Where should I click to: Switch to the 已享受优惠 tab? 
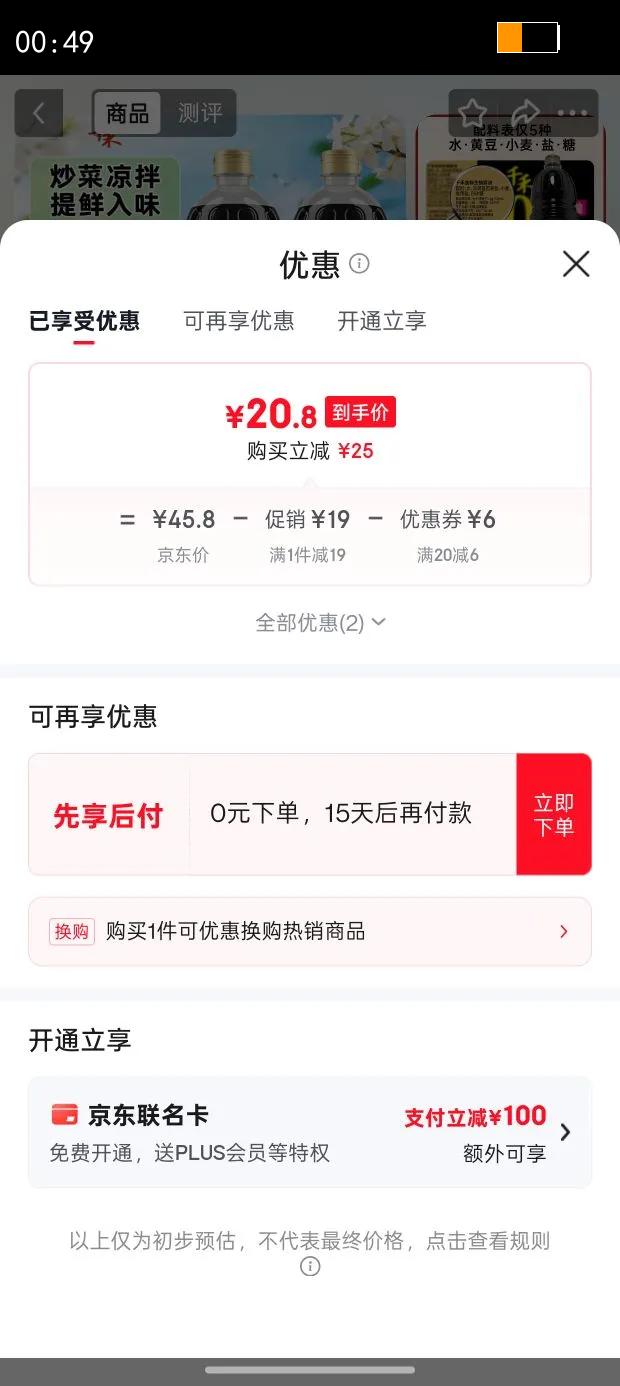coord(84,321)
